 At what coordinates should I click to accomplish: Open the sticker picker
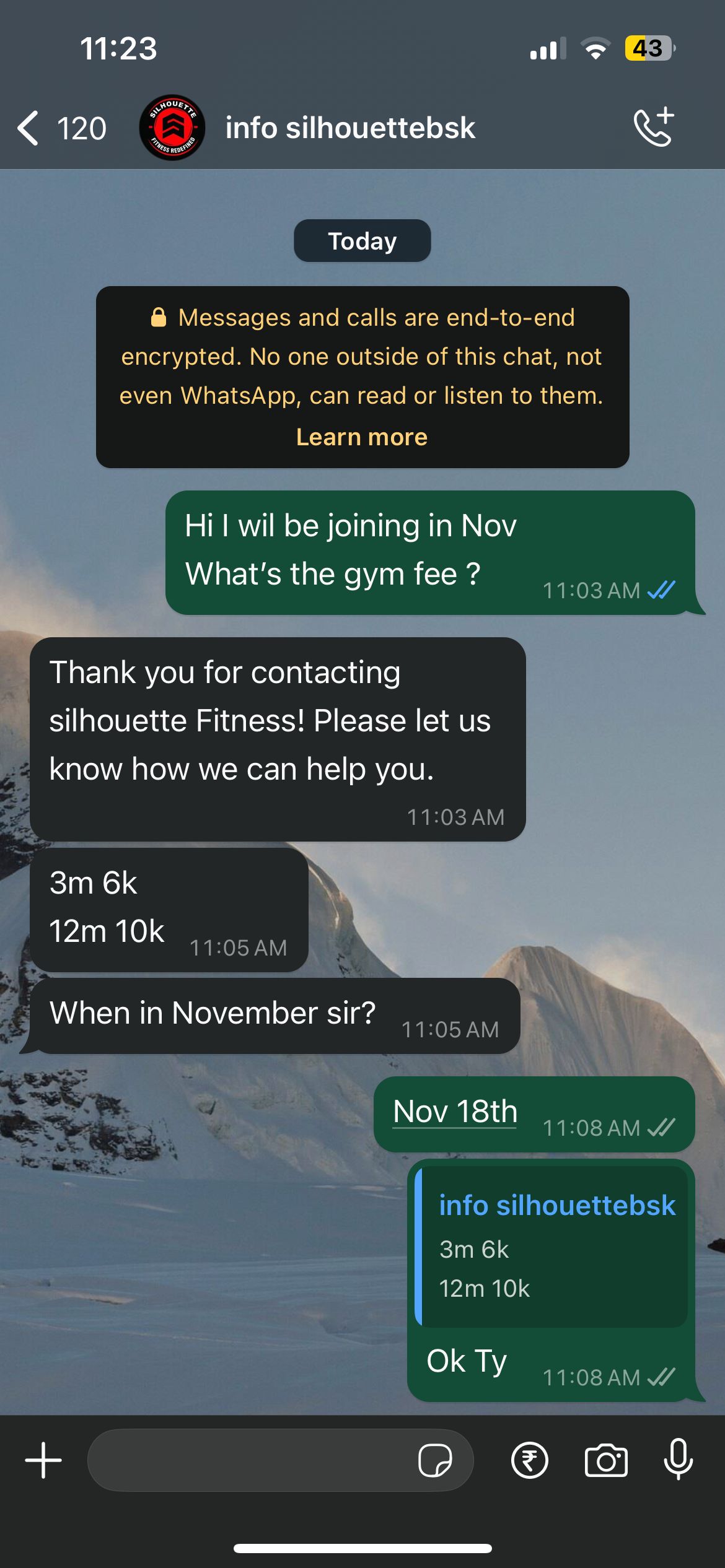[435, 1460]
